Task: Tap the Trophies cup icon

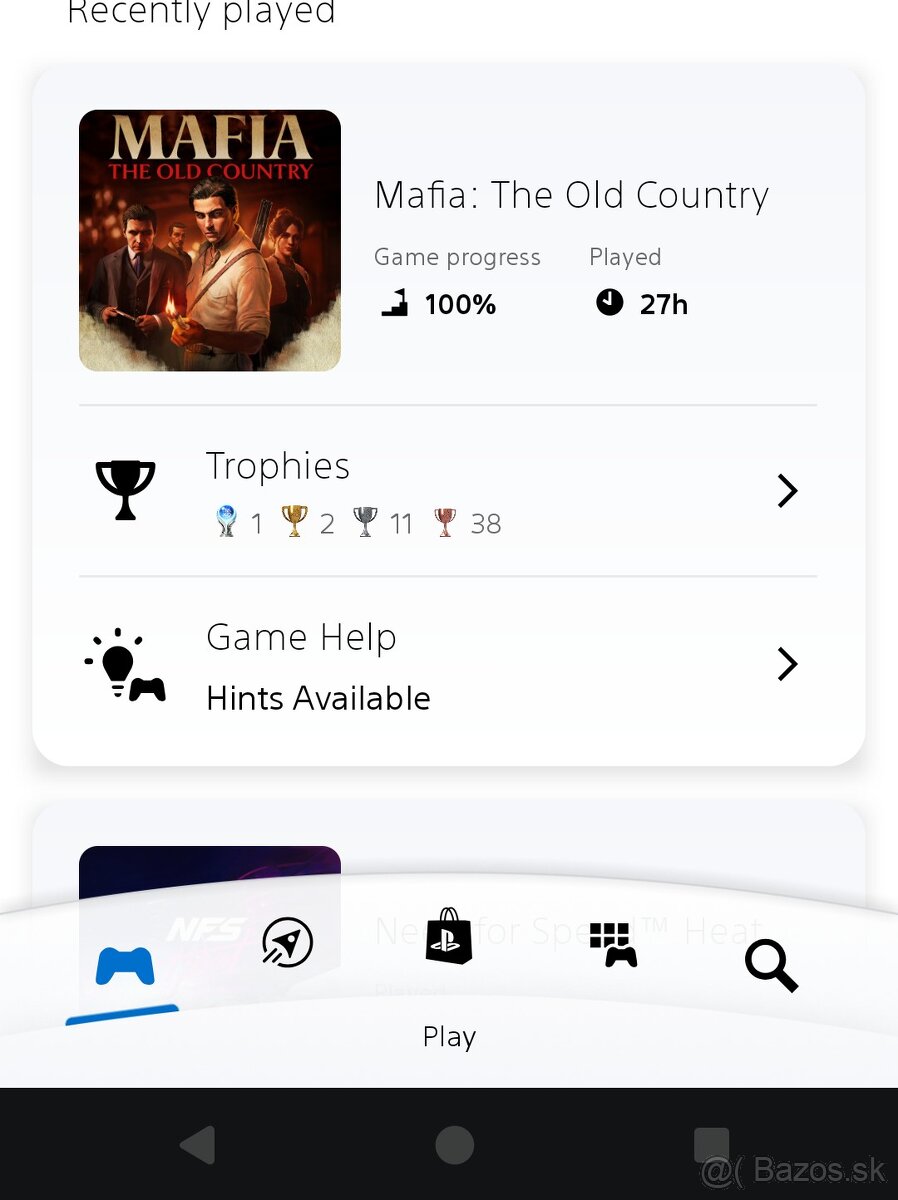Action: coord(125,489)
